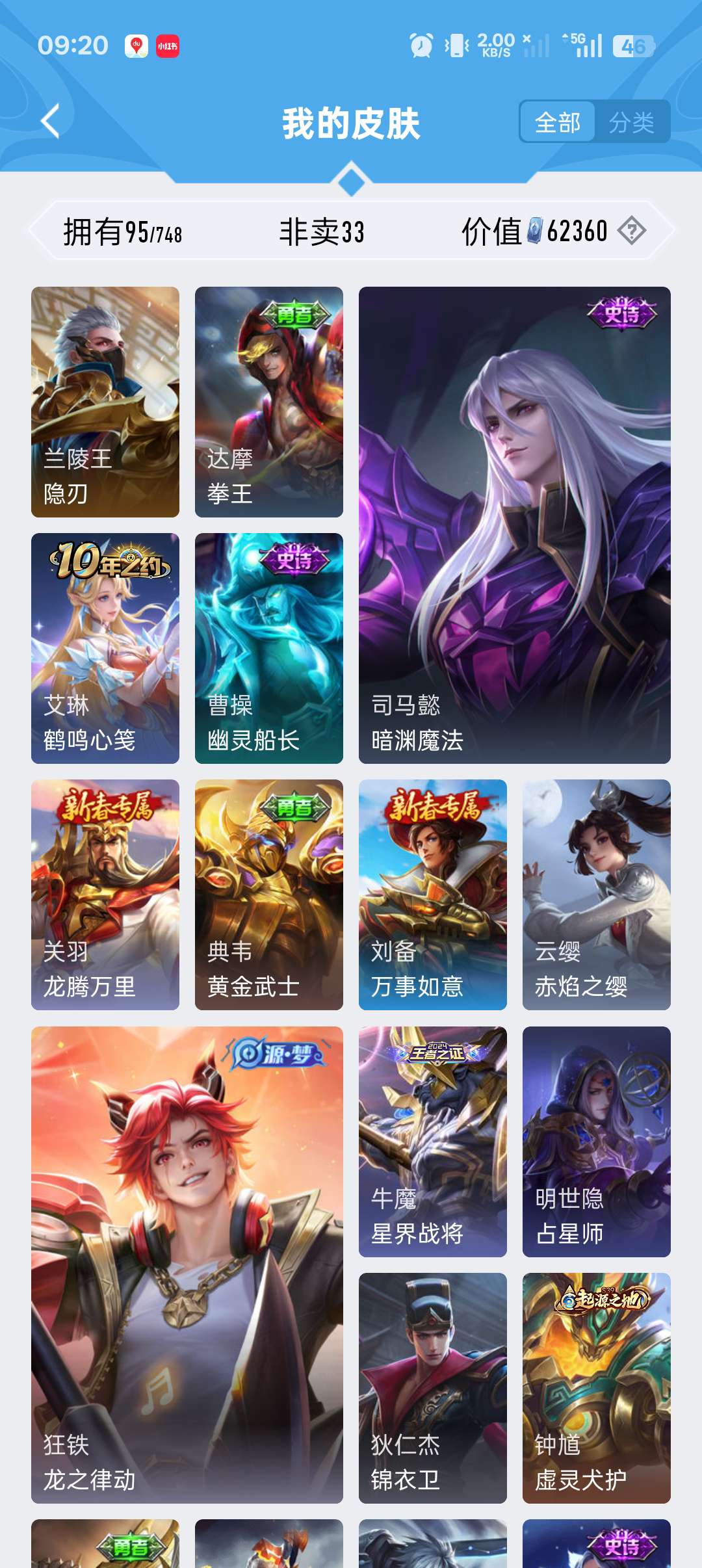Open 兰陵王 隐刃 skin card
This screenshot has height=1568, width=702.
click(x=105, y=402)
